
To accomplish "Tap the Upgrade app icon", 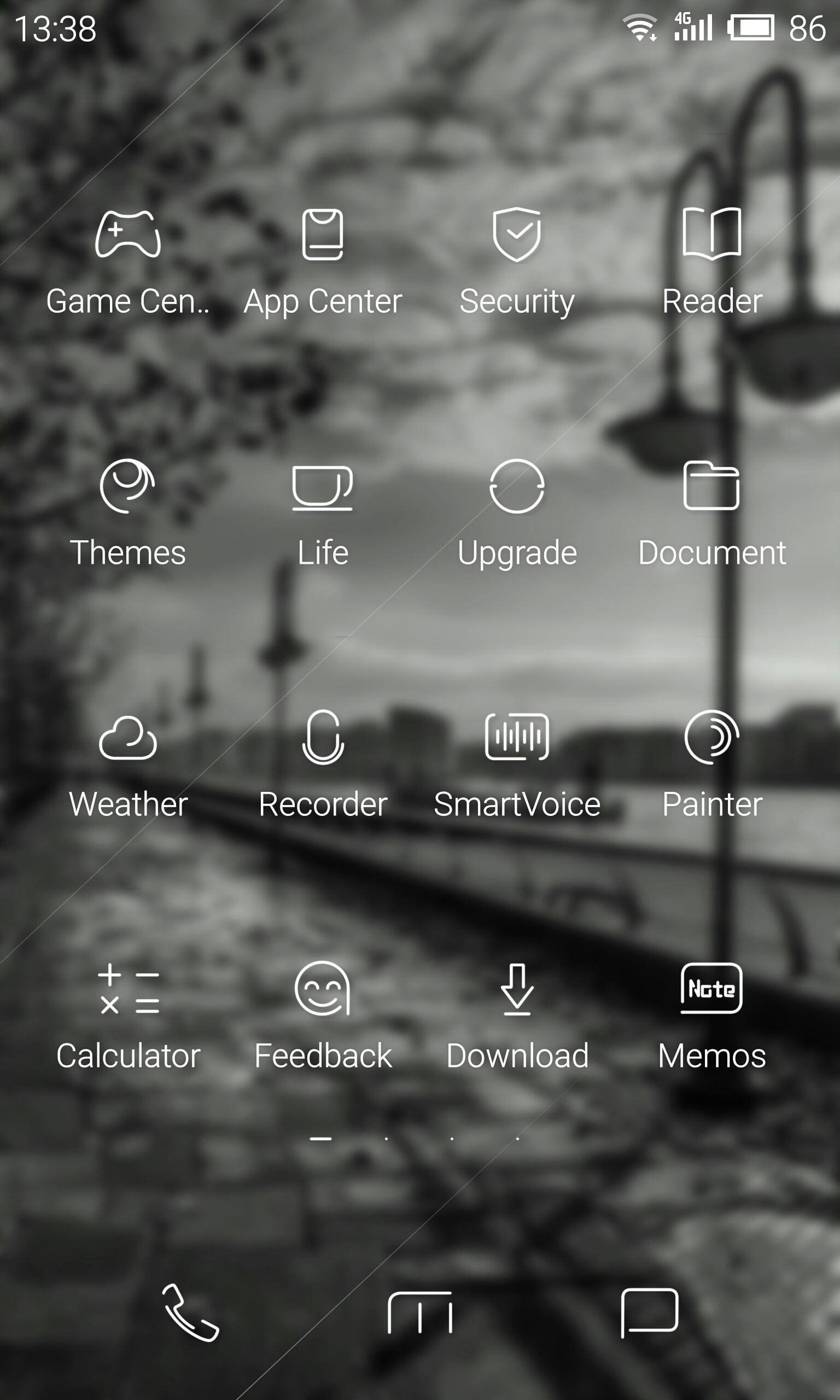I will [517, 486].
